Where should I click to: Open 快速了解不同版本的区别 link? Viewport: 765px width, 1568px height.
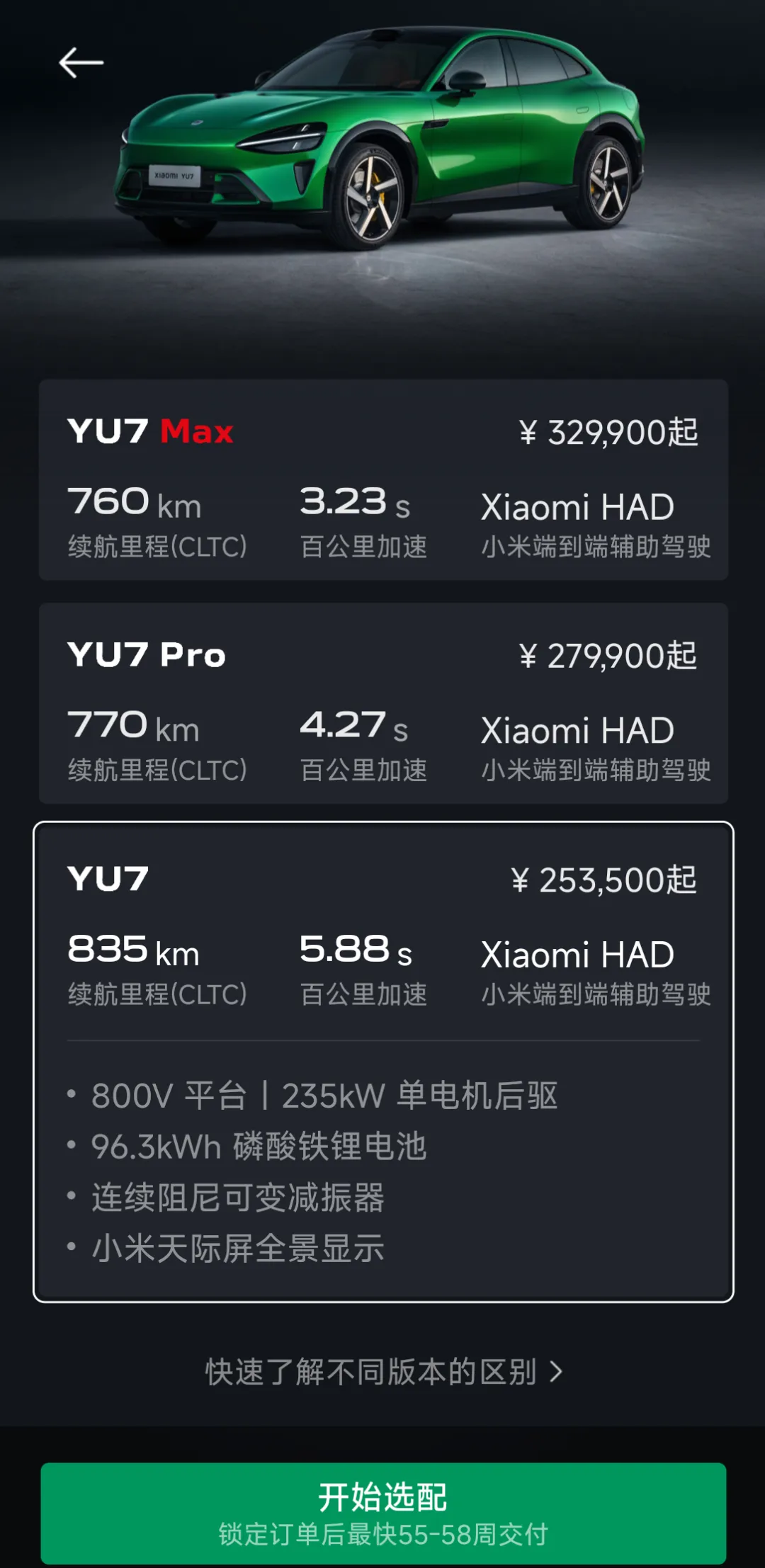[382, 1372]
